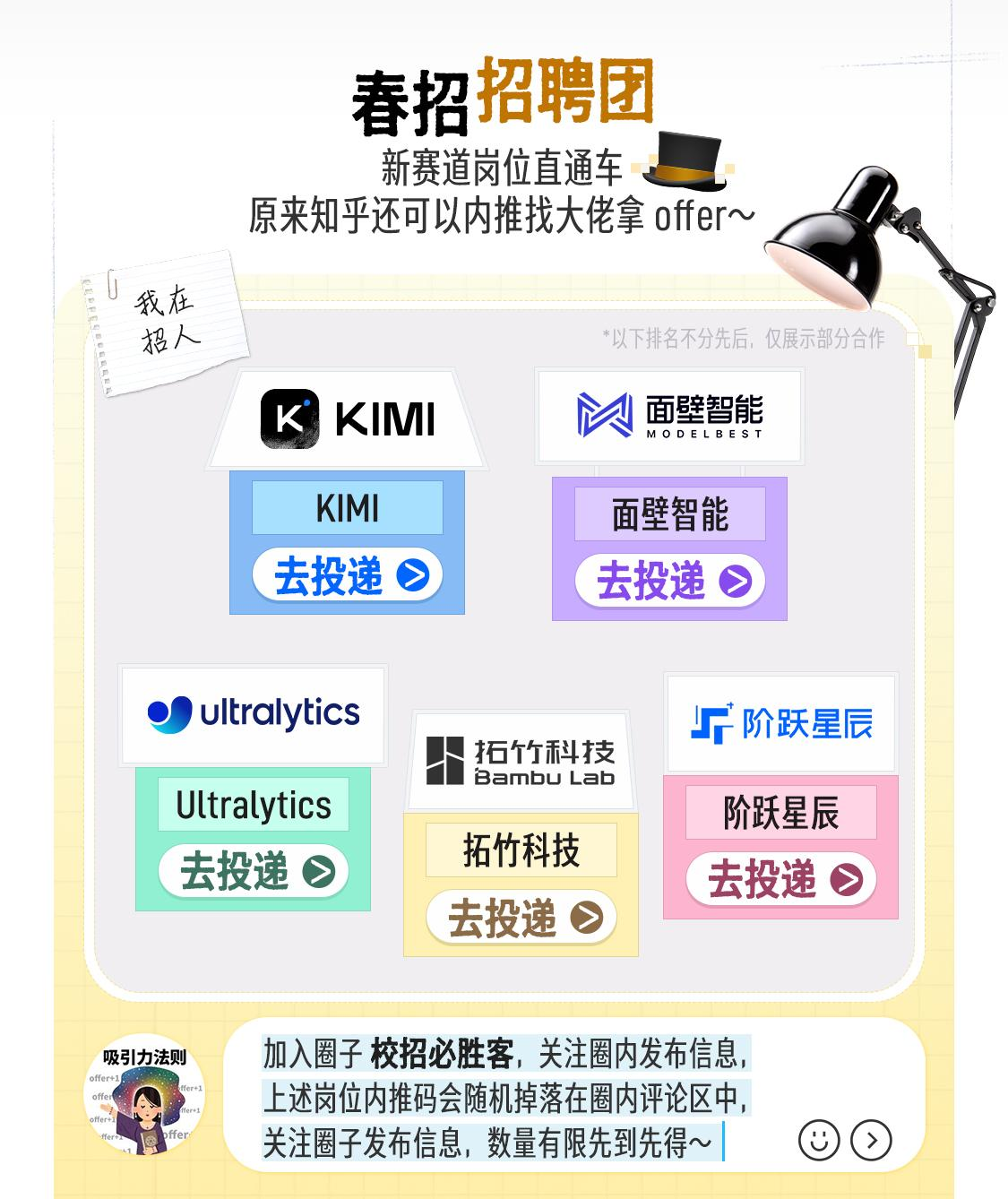Viewport: 1008px width, 1199px height.
Task: Select 去投递 under 阶跃星辰
Action: pos(780,879)
